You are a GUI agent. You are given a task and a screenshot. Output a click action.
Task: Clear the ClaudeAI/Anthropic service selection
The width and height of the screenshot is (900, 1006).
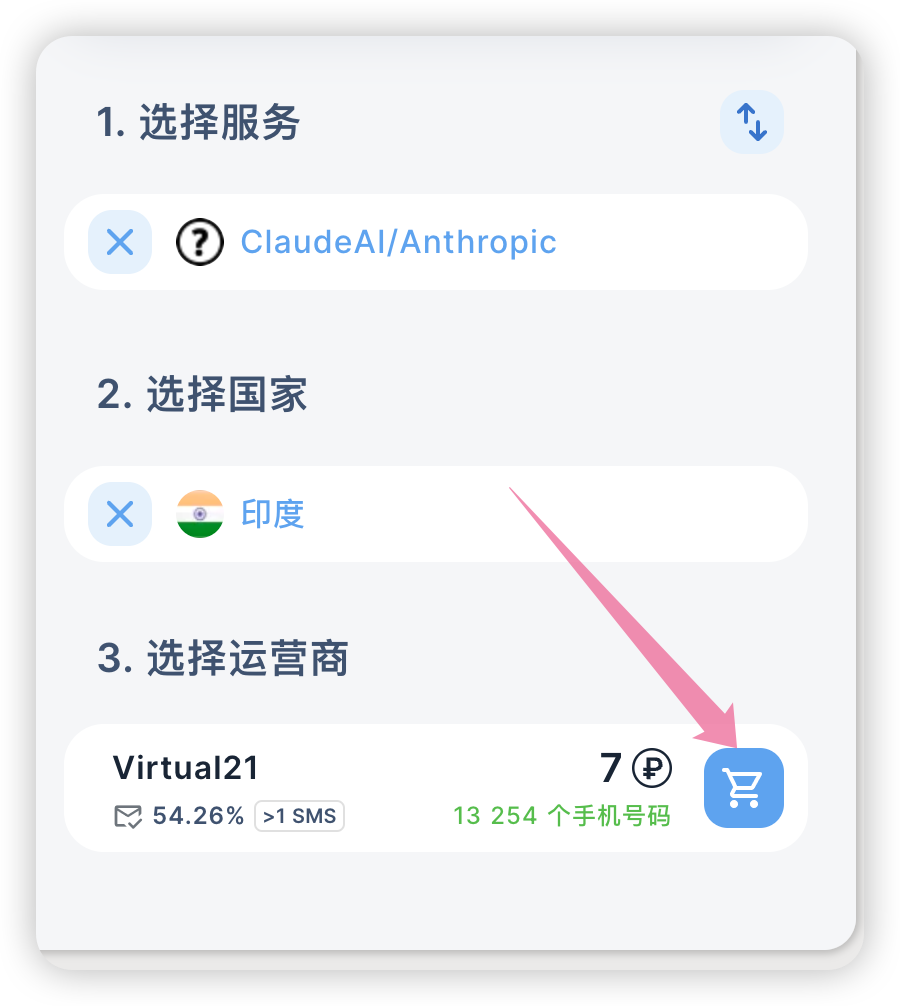[120, 242]
